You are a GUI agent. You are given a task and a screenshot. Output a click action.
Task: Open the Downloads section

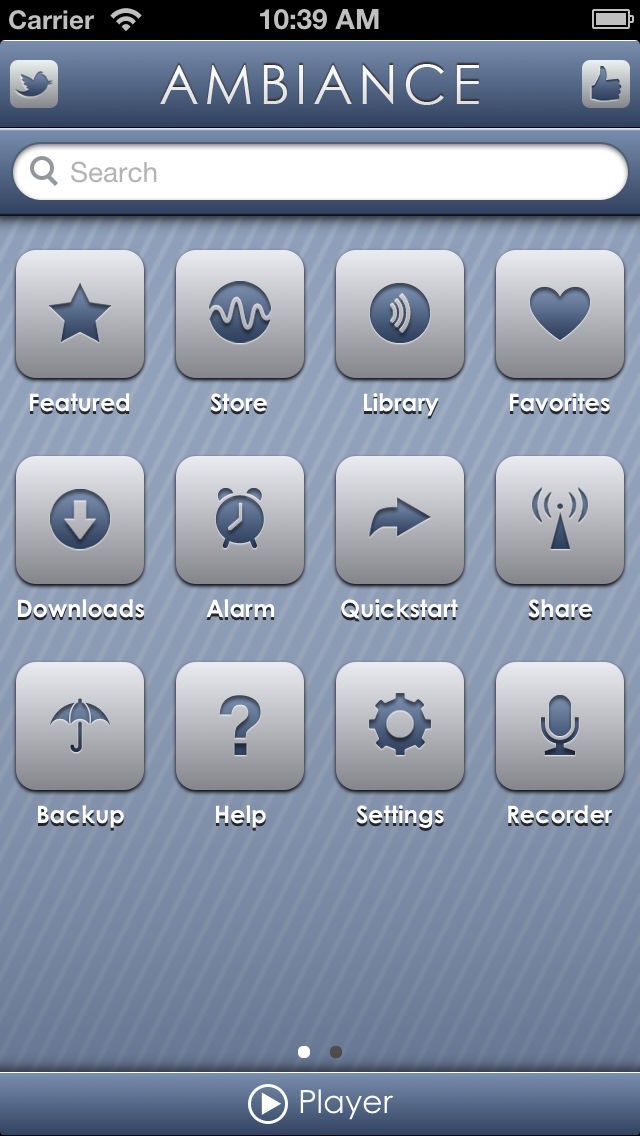tap(80, 520)
